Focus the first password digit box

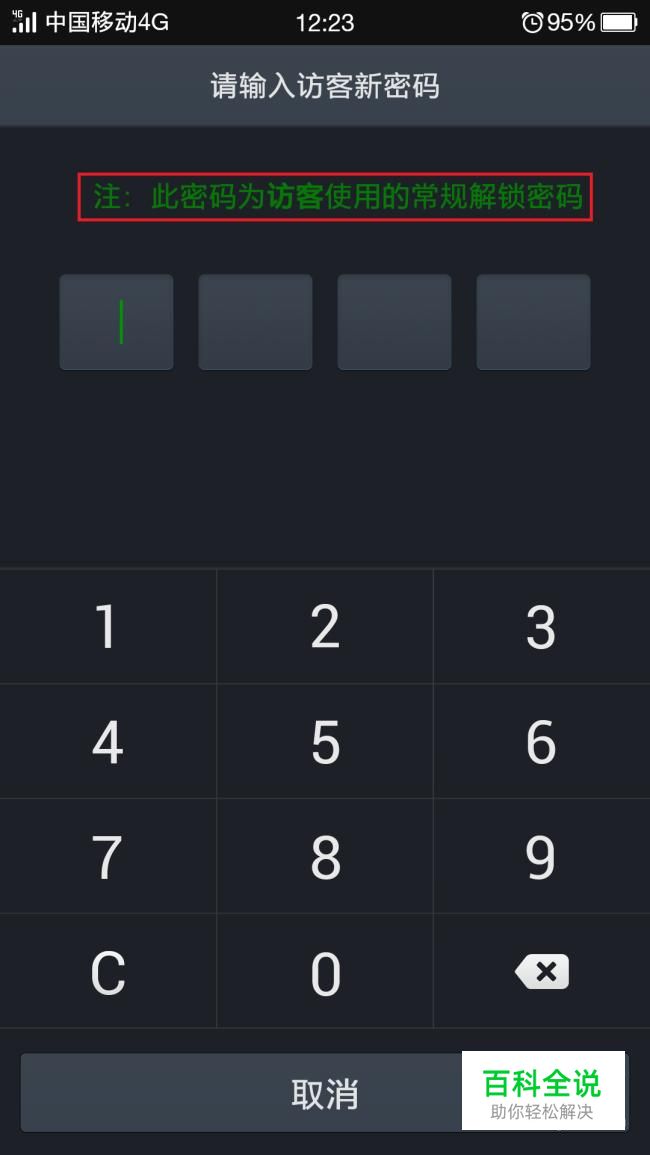click(116, 322)
